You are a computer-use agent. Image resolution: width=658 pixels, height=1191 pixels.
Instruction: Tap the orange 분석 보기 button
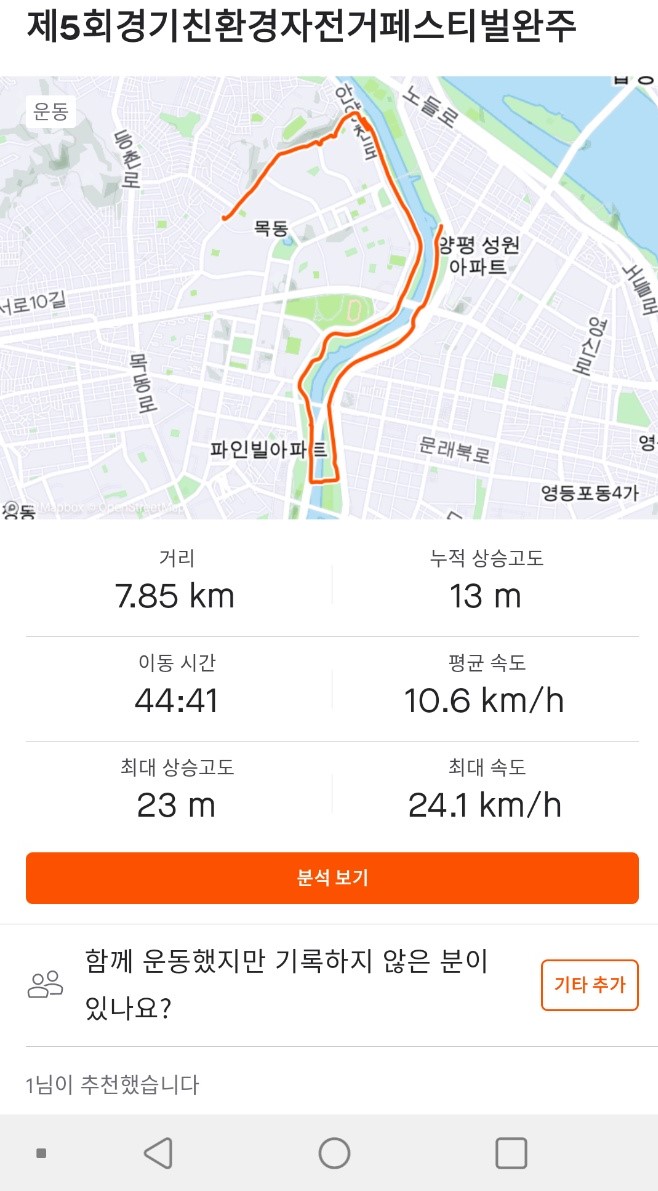click(332, 878)
